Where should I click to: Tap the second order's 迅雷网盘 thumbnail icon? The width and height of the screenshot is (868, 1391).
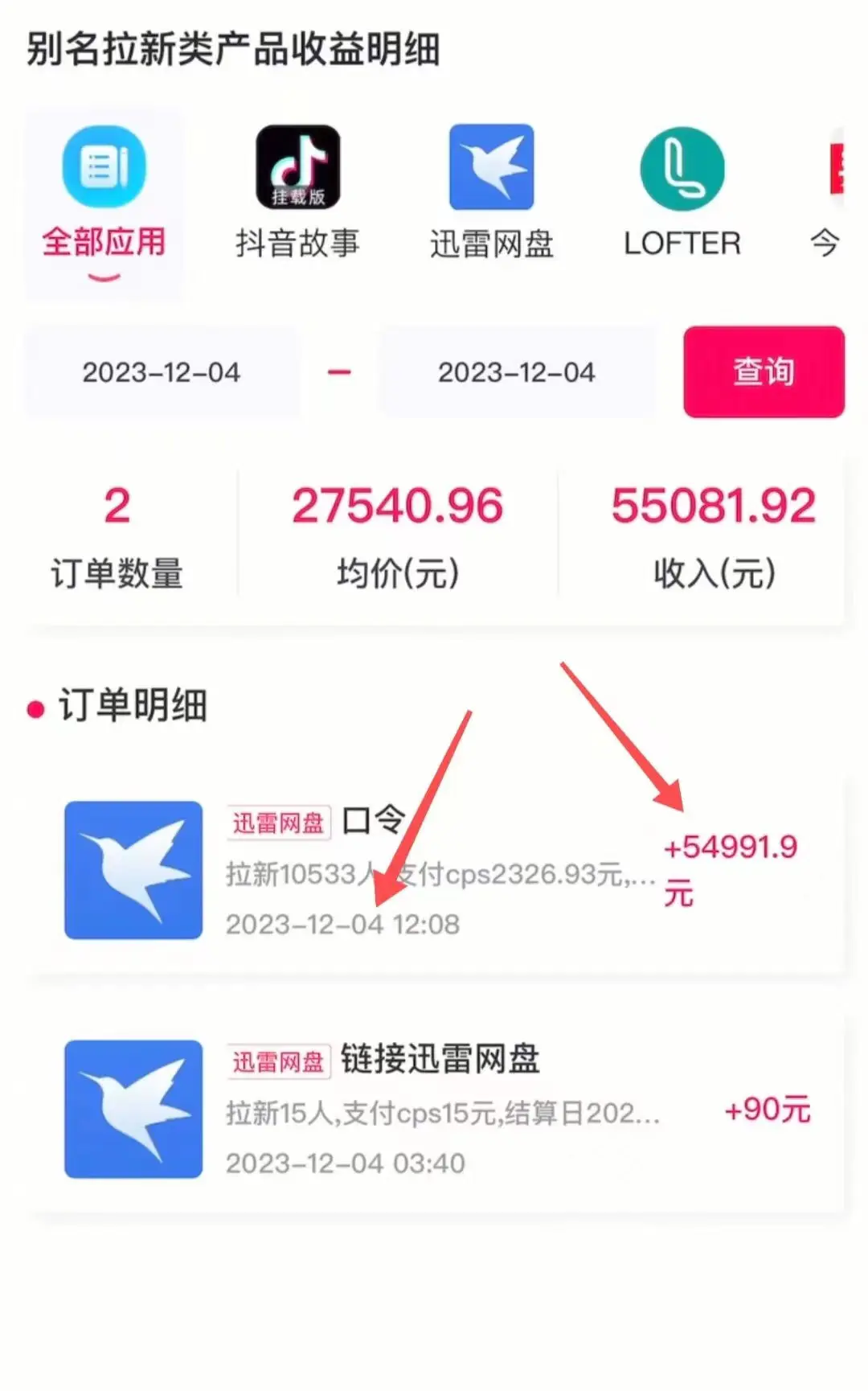pos(133,1110)
